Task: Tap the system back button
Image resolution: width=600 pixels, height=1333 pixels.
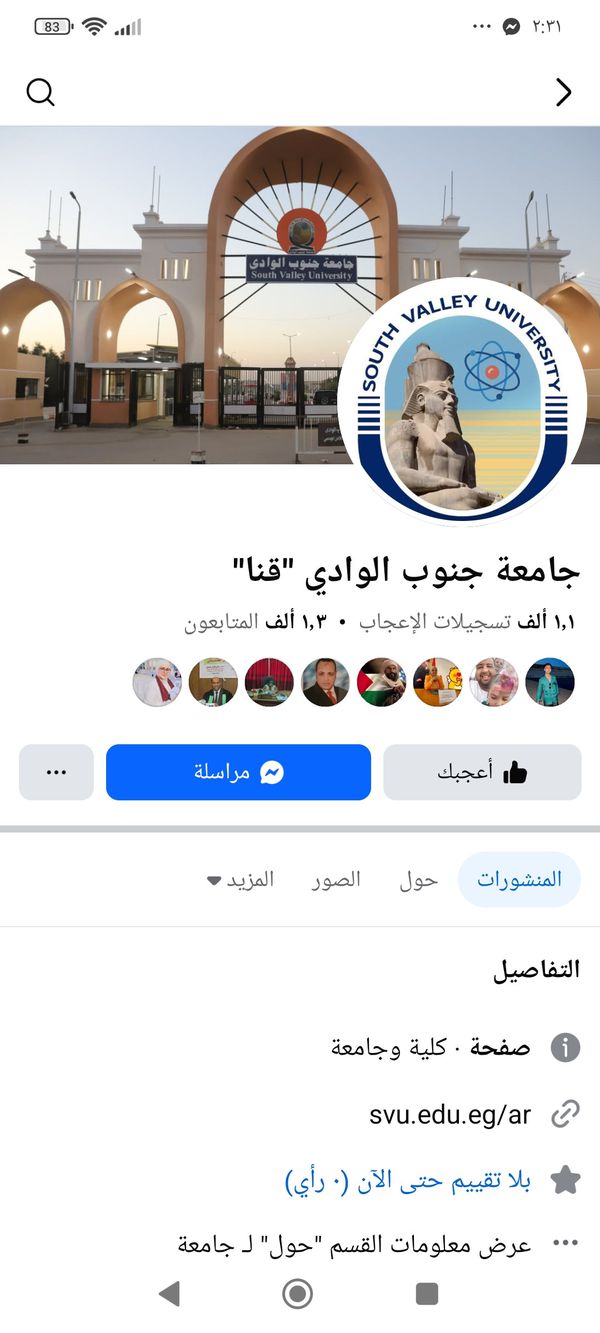Action: click(x=169, y=1294)
